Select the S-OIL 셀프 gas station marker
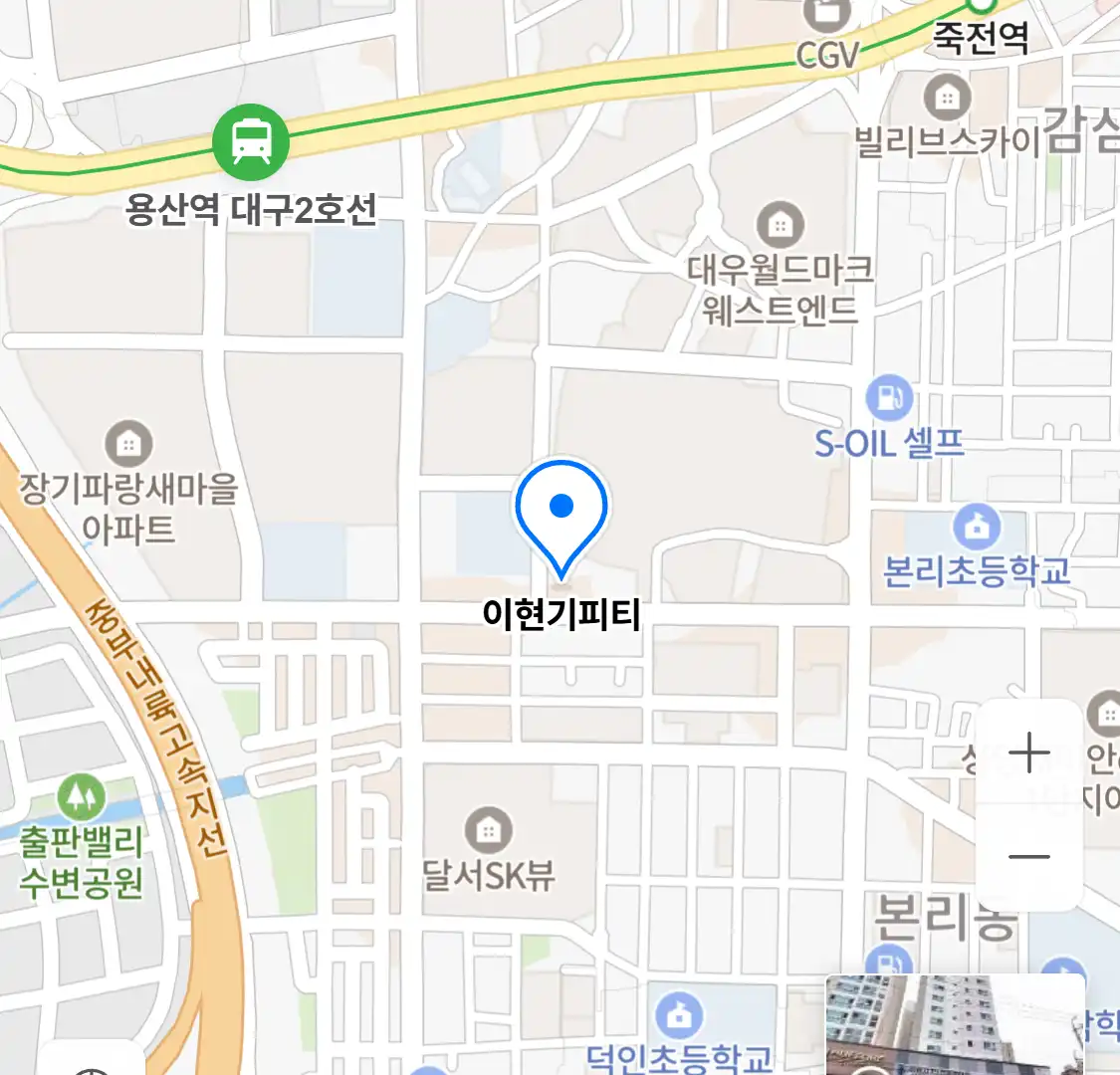1120x1075 pixels. point(889,399)
